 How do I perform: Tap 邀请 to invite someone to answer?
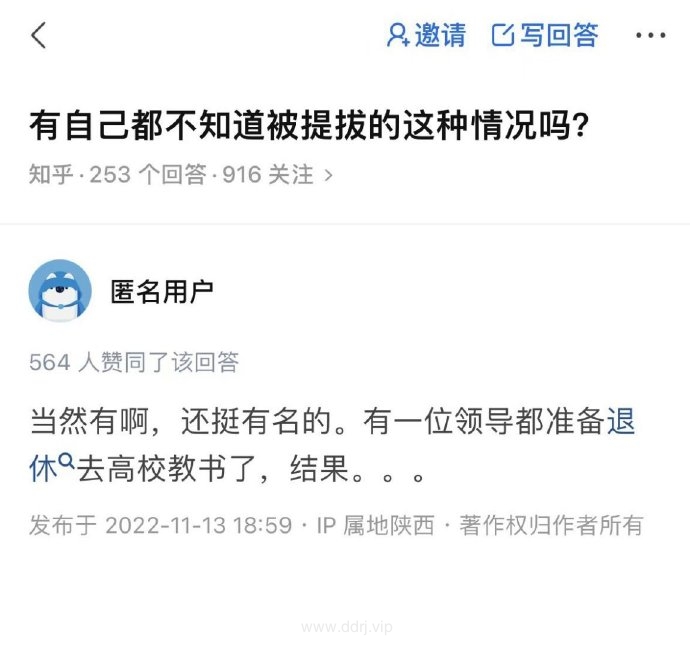point(427,36)
